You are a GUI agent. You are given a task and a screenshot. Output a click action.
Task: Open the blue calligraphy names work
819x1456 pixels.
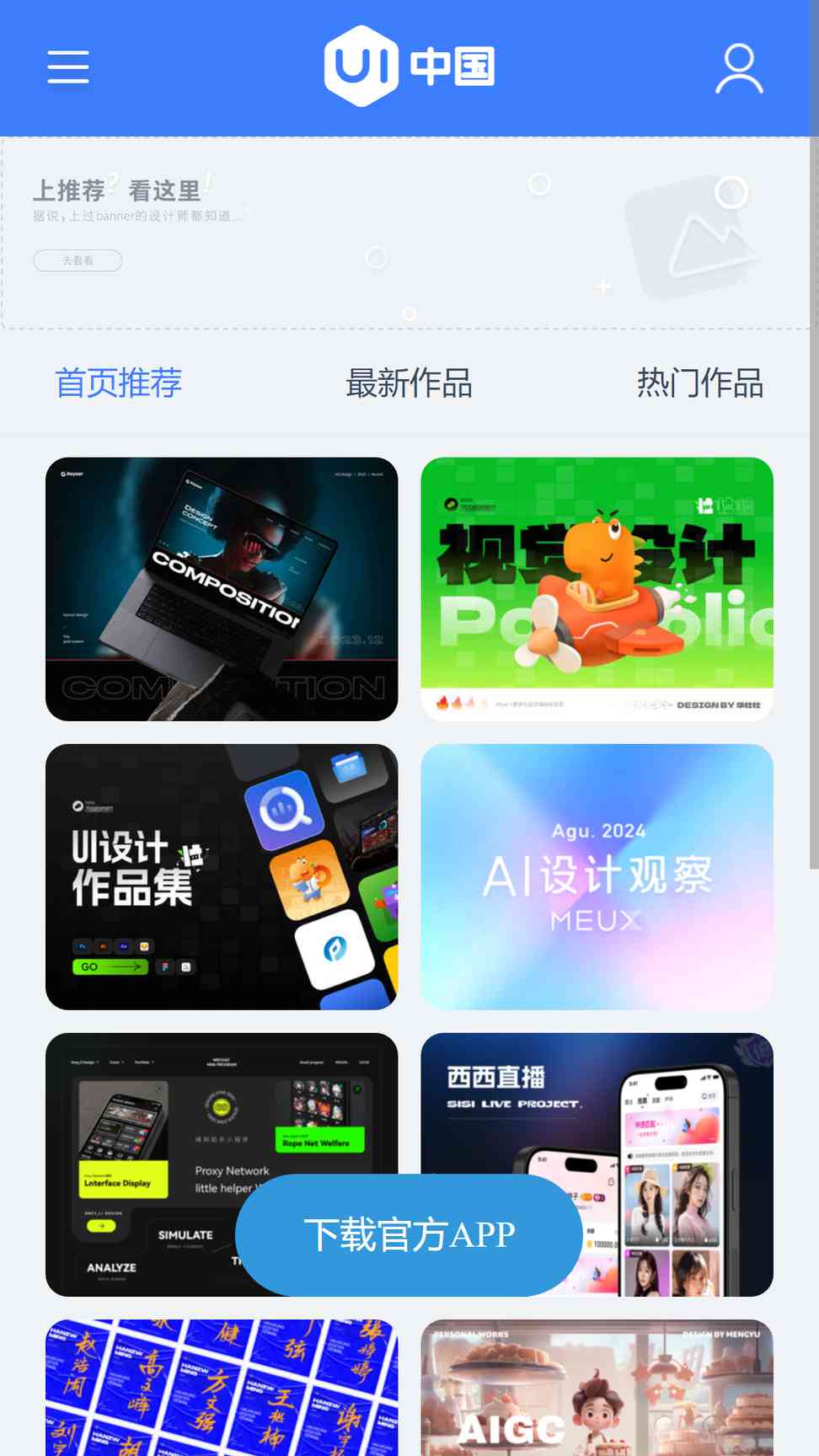[x=222, y=1388]
